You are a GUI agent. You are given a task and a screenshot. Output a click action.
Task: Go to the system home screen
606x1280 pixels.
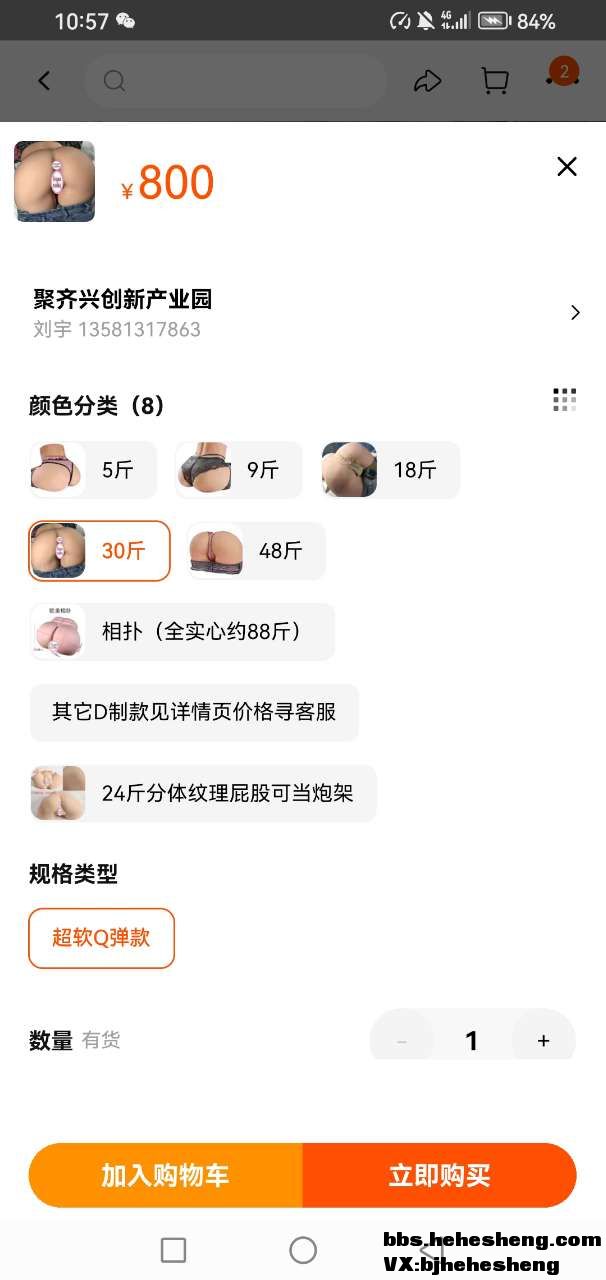(x=303, y=1250)
